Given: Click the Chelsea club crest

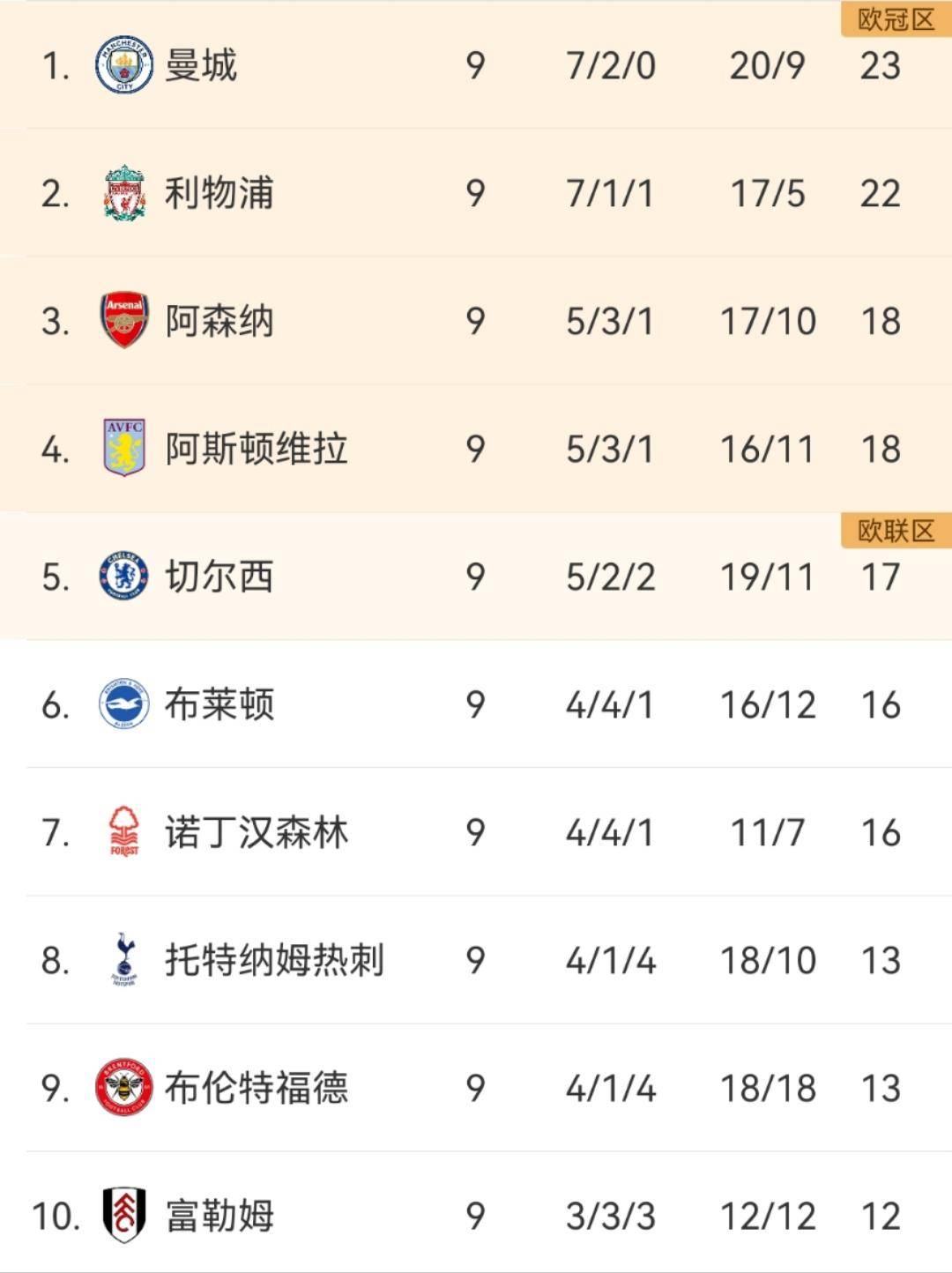Looking at the screenshot, I should (x=122, y=577).
